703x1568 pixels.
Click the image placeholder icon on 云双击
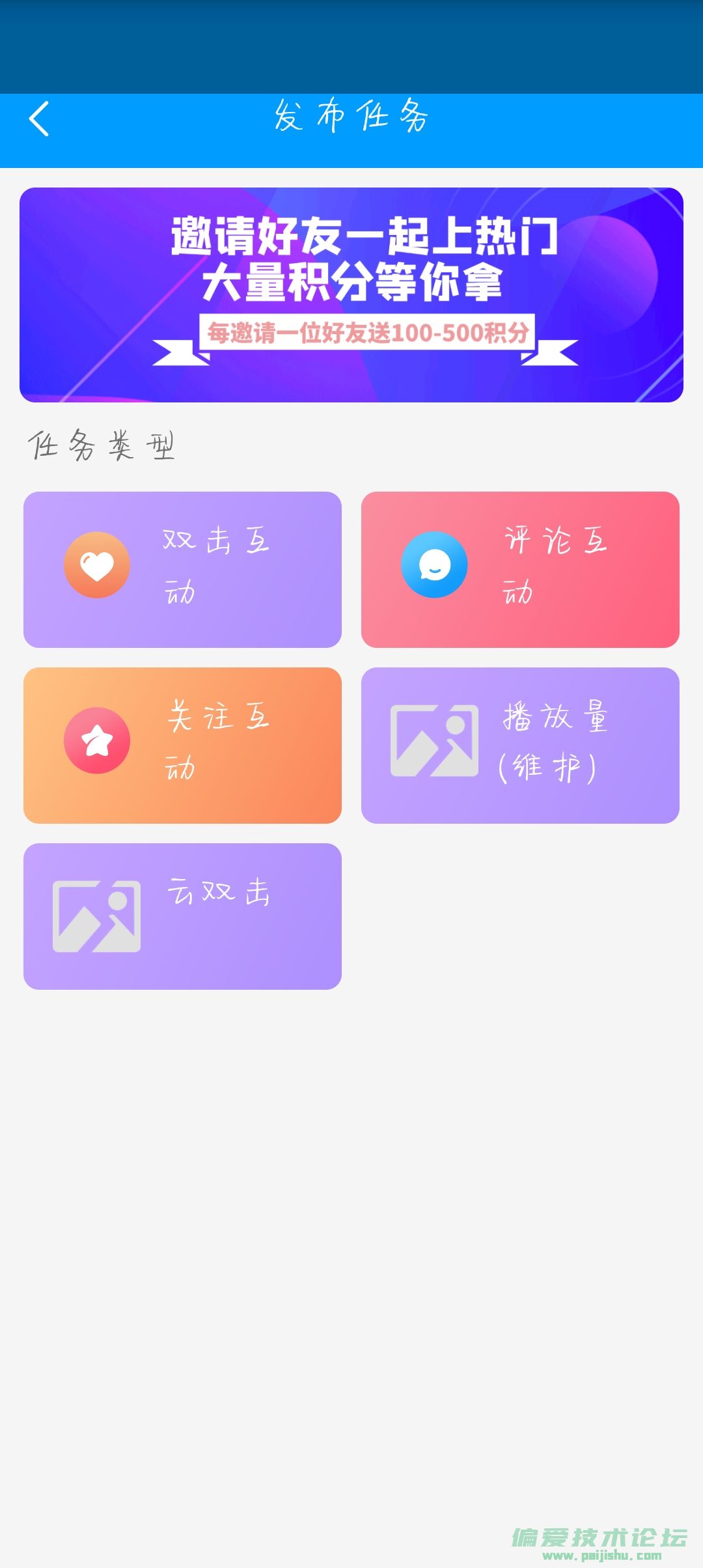tap(96, 918)
